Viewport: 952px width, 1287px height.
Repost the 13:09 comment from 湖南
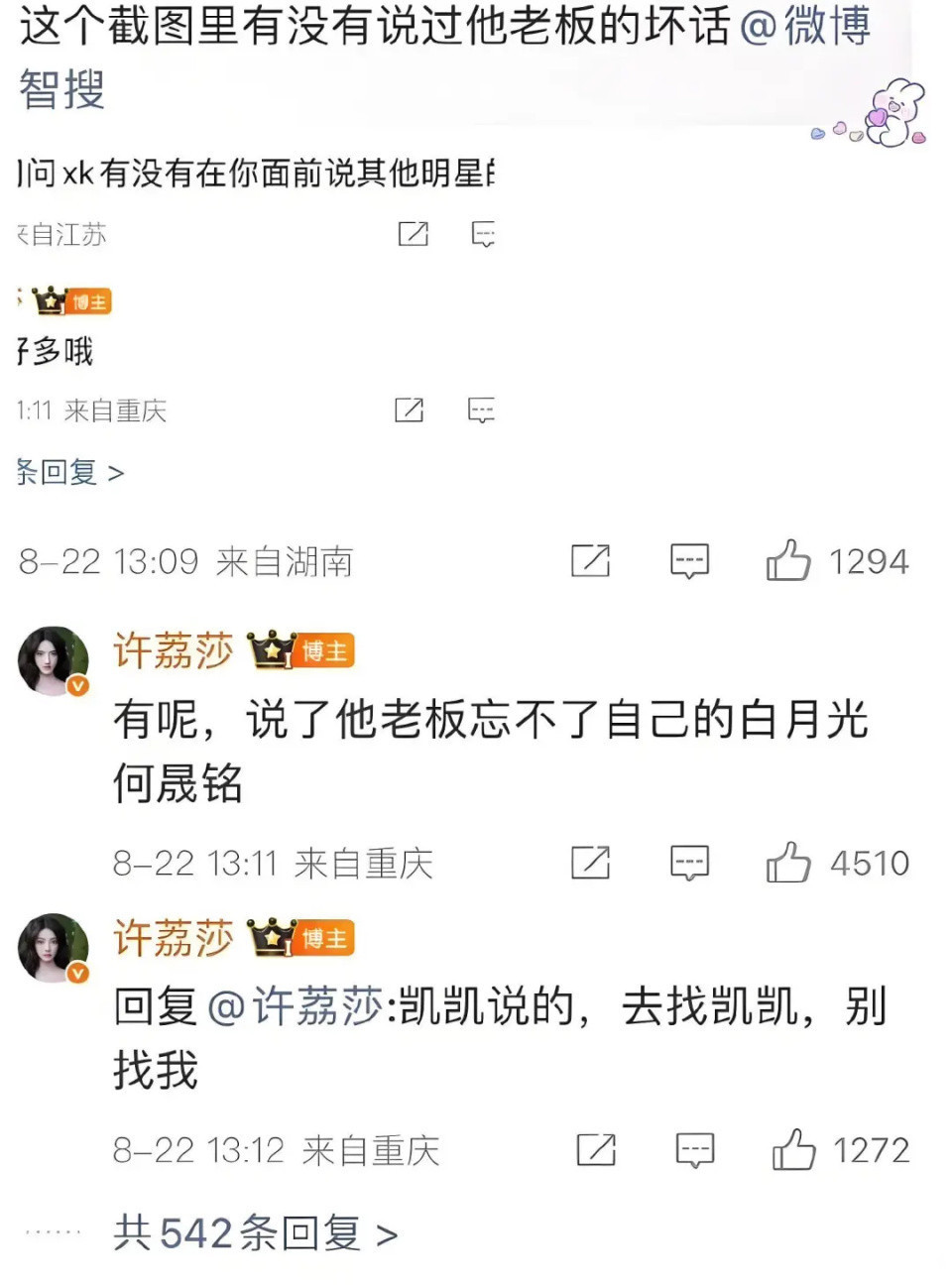point(590,561)
